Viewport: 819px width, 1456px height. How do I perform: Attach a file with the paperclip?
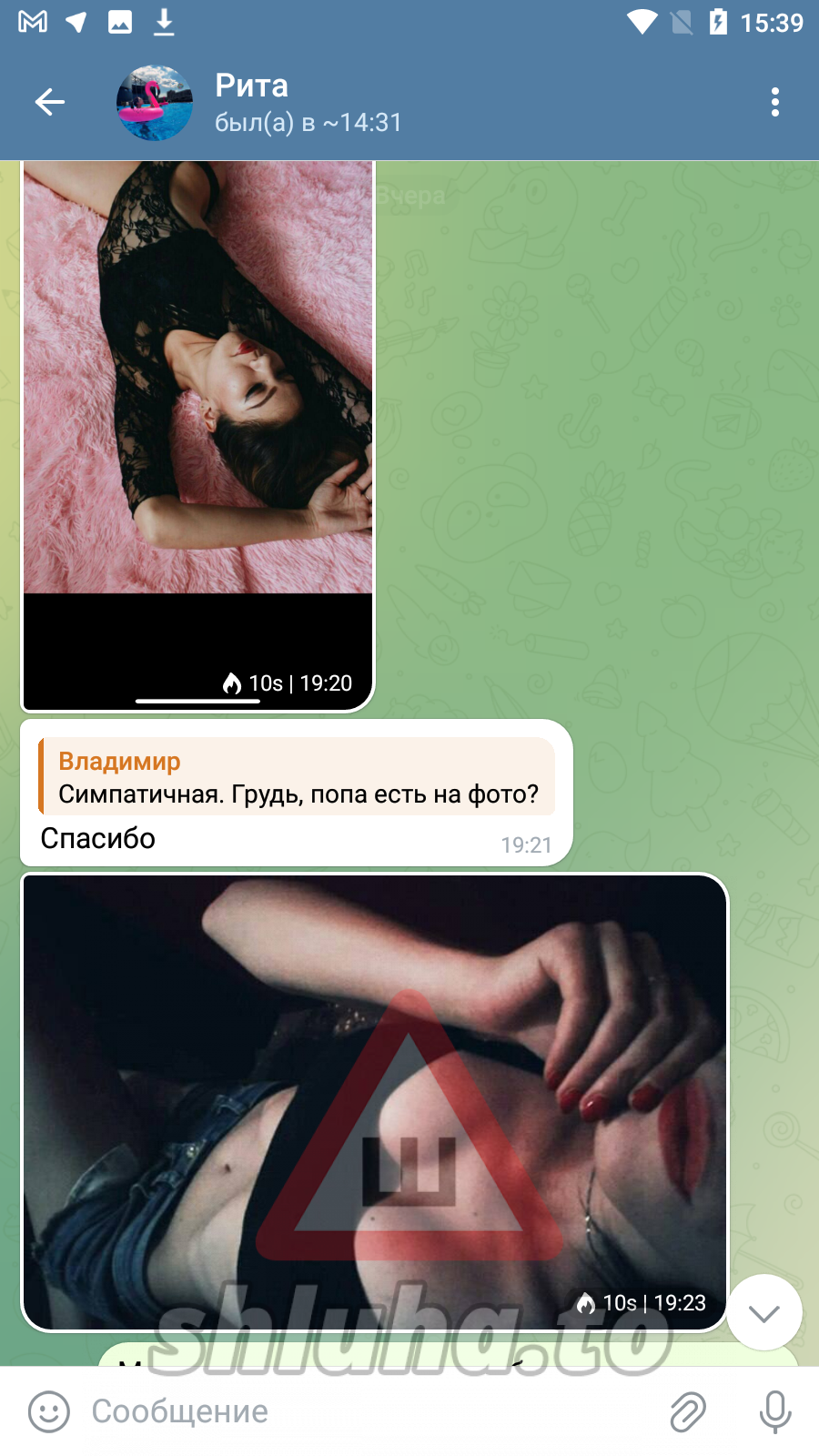coord(688,1411)
